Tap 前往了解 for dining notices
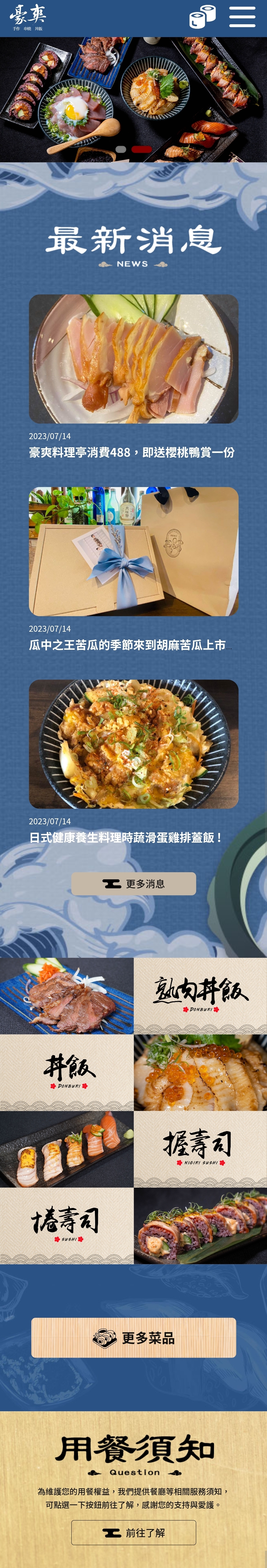 coord(133,1532)
